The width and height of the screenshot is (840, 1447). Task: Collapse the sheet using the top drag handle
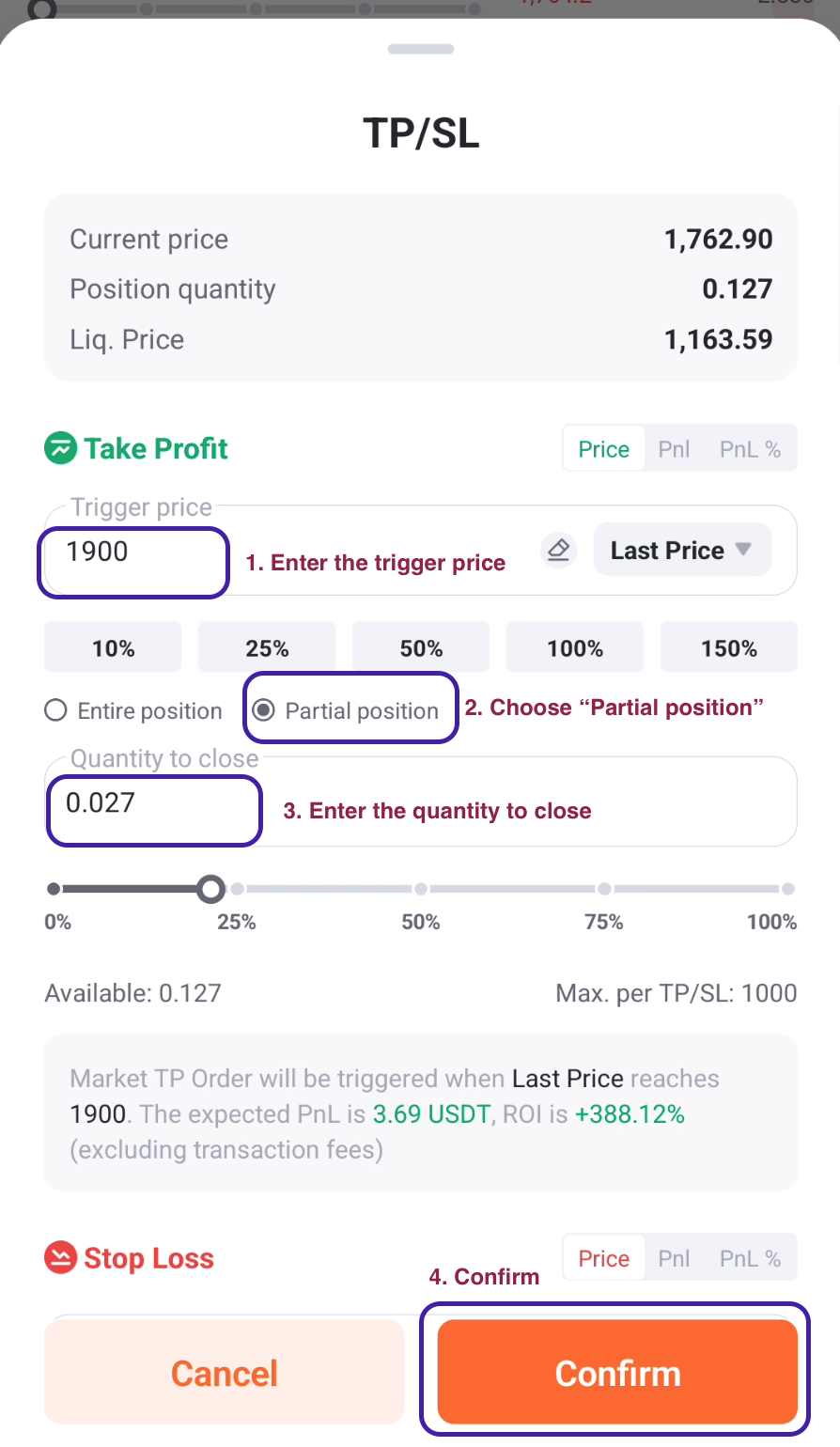420,48
